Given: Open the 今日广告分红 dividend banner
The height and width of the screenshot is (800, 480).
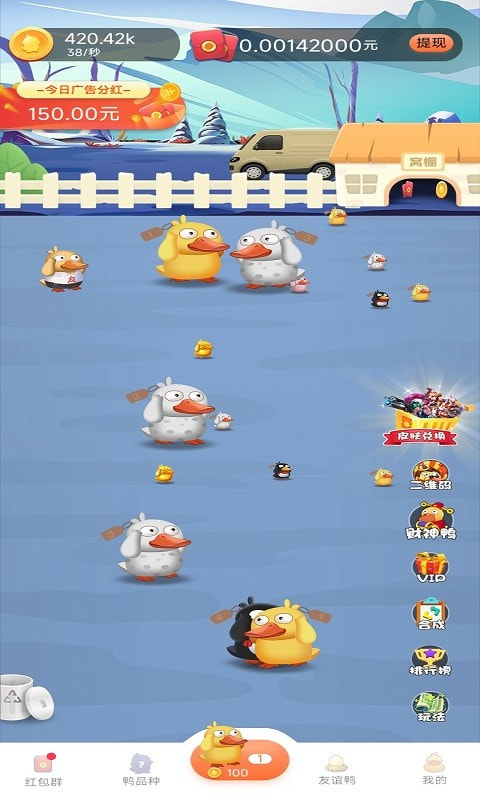Looking at the screenshot, I should click(91, 107).
